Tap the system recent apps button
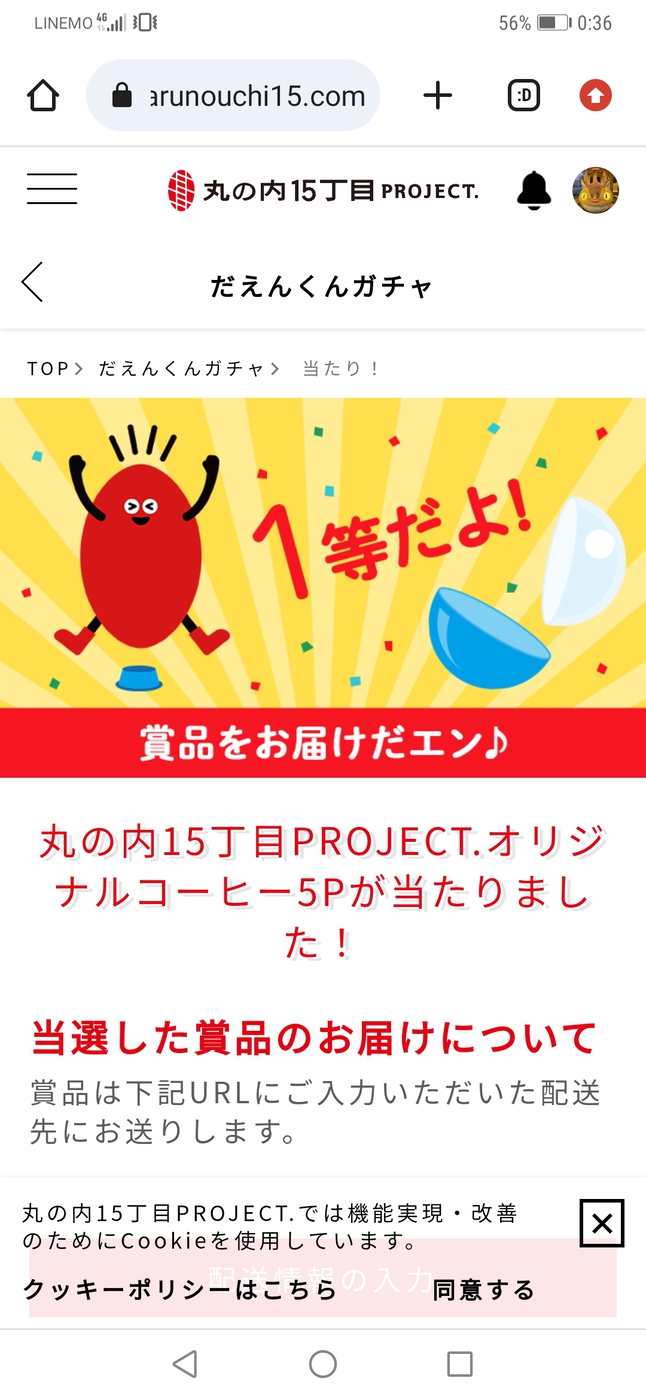 tap(459, 1364)
